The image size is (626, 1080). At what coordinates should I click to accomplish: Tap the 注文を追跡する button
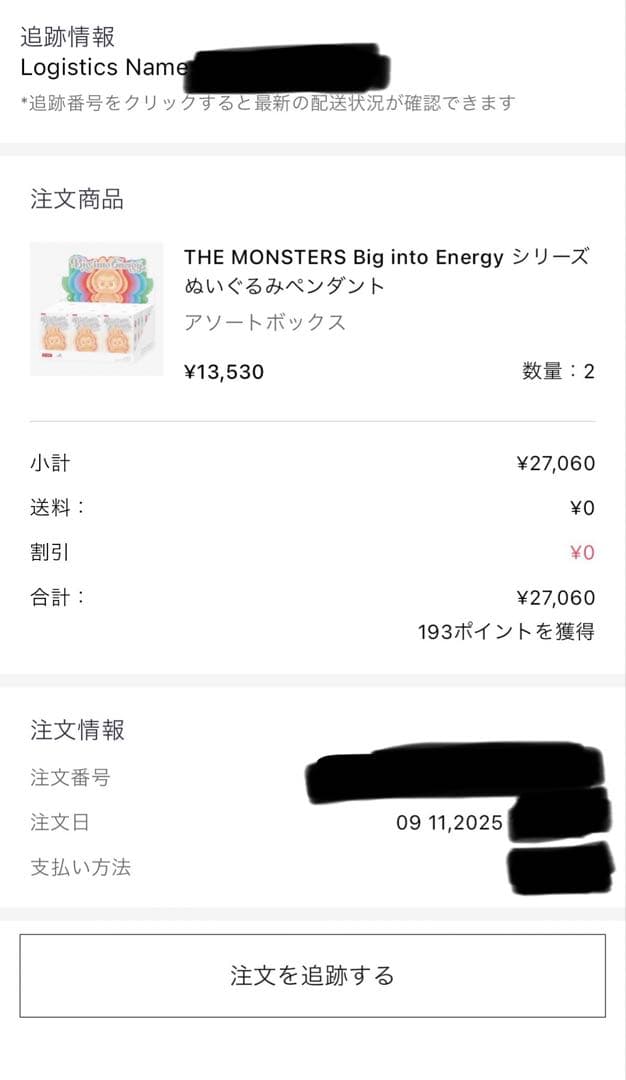tap(312, 975)
